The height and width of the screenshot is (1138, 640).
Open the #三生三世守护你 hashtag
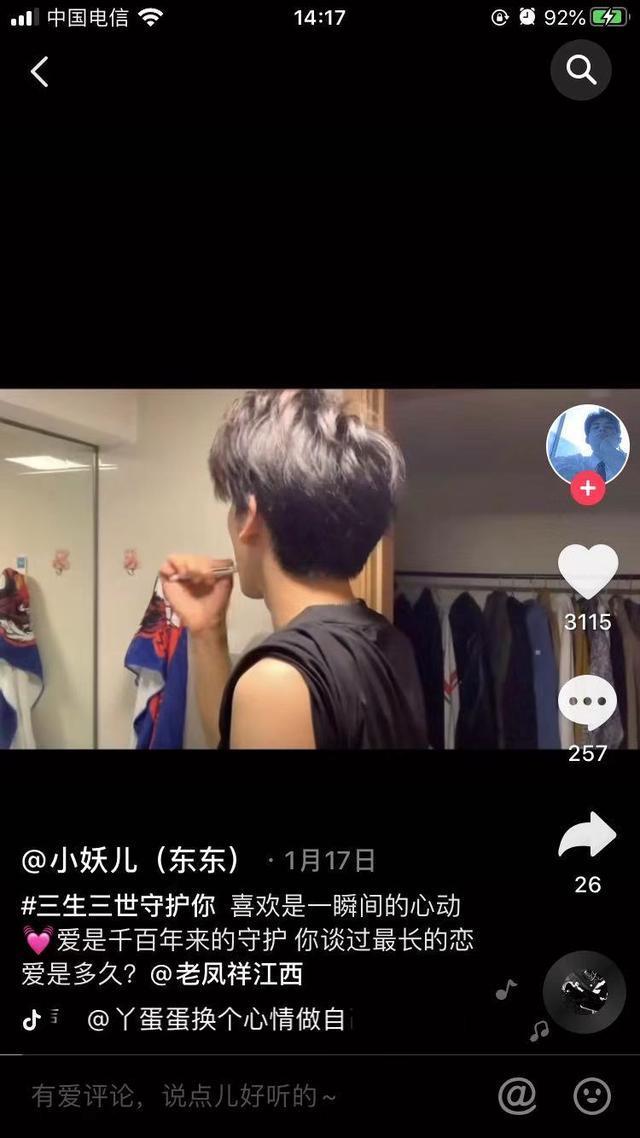(118, 907)
